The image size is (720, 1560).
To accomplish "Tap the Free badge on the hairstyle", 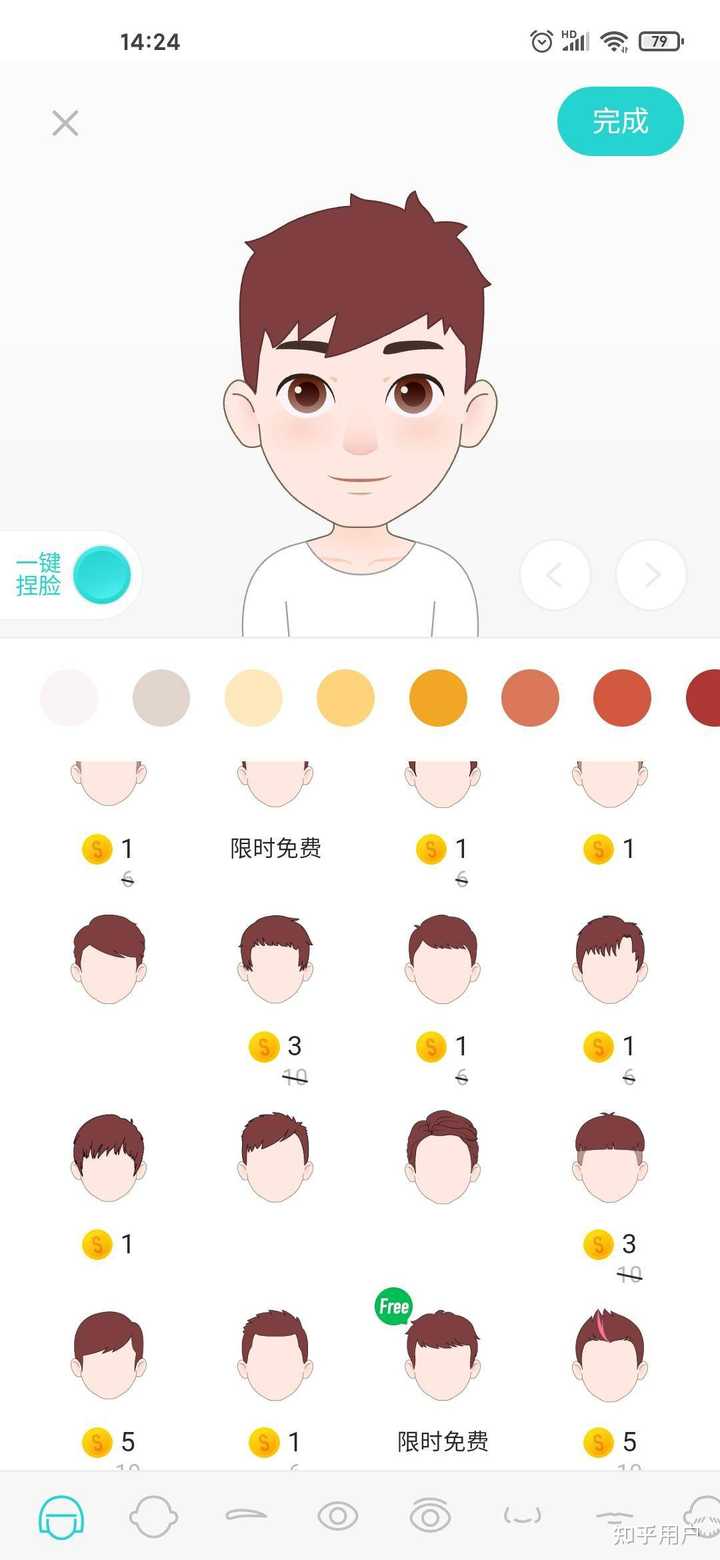I will [394, 1306].
